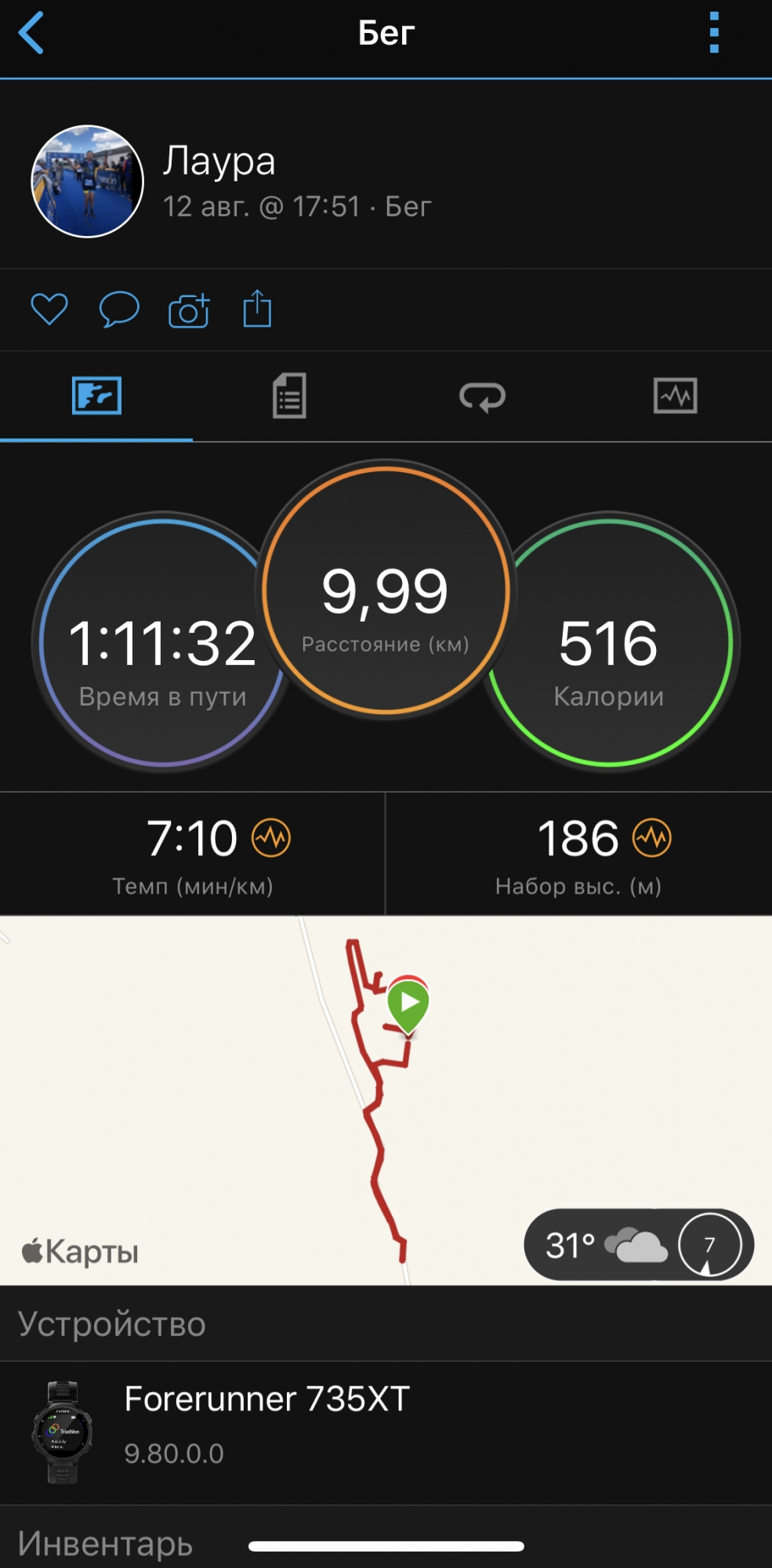Like this run with the heart icon
The width and height of the screenshot is (772, 1568).
tap(49, 309)
